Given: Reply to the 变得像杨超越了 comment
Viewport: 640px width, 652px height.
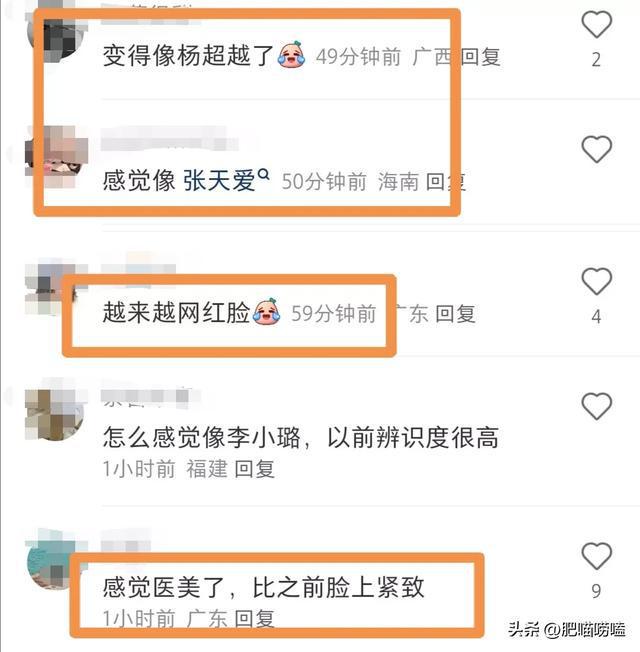Looking at the screenshot, I should coord(480,57).
